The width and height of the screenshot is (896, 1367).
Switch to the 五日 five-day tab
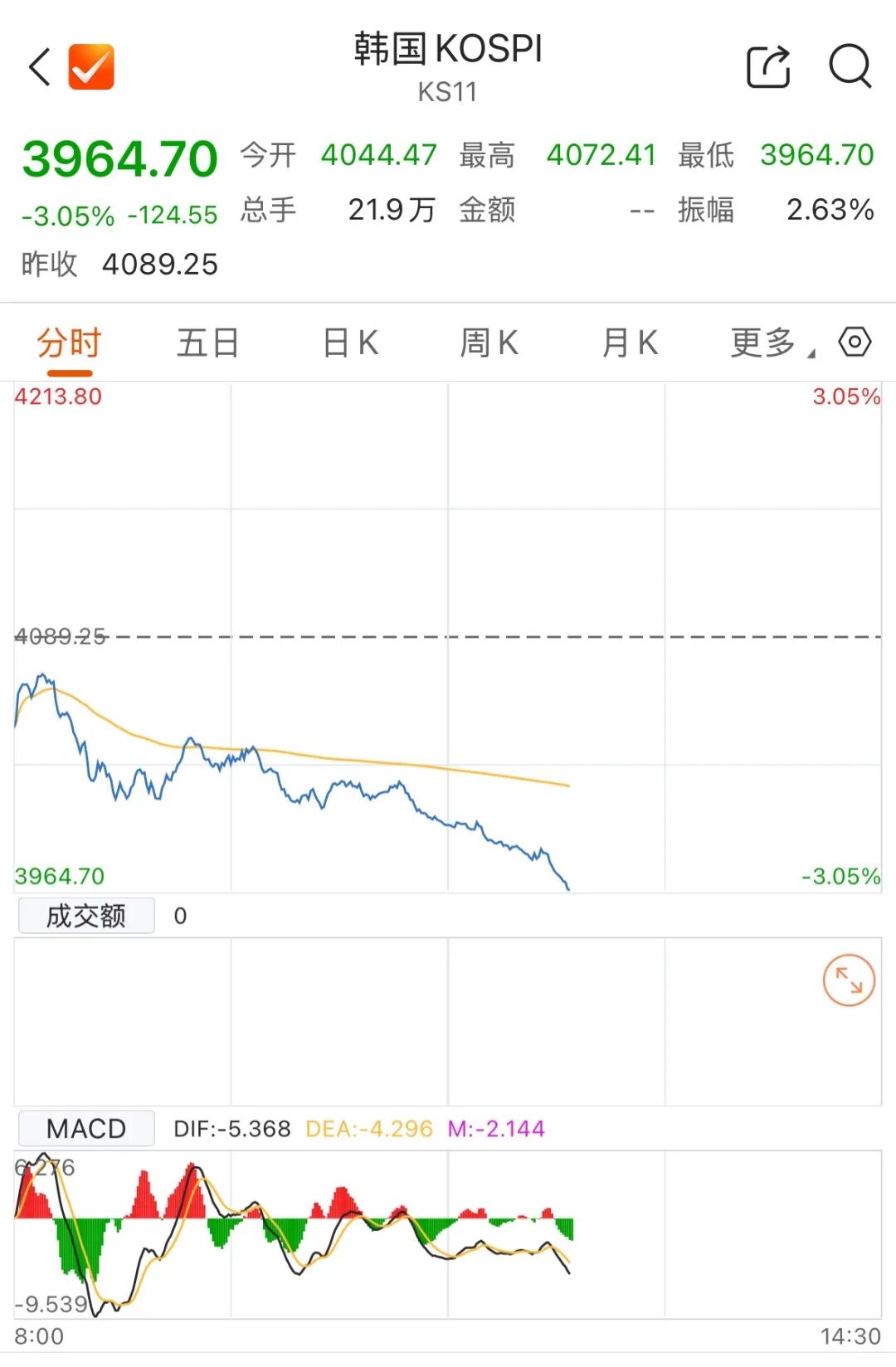point(207,343)
